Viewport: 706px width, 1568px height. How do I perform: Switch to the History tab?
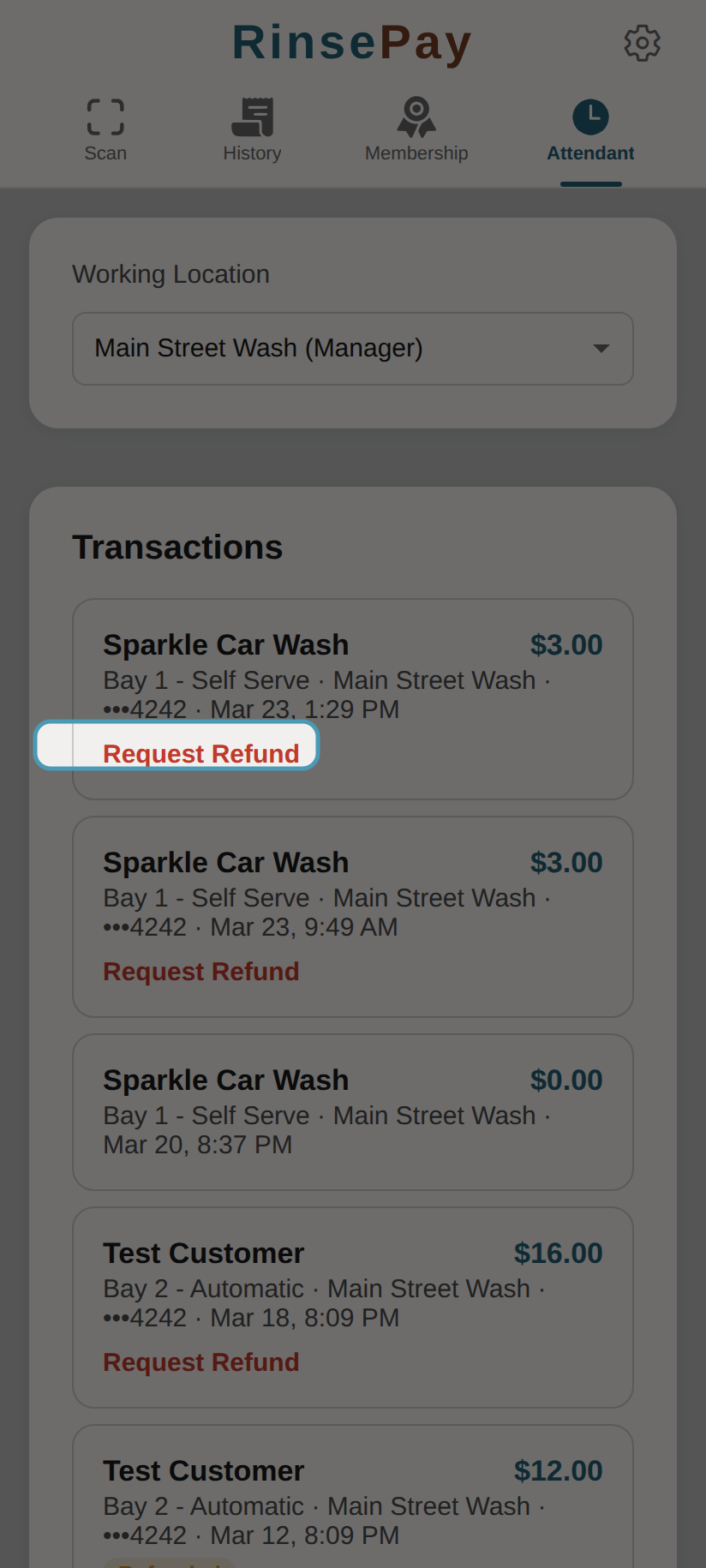coord(252,153)
